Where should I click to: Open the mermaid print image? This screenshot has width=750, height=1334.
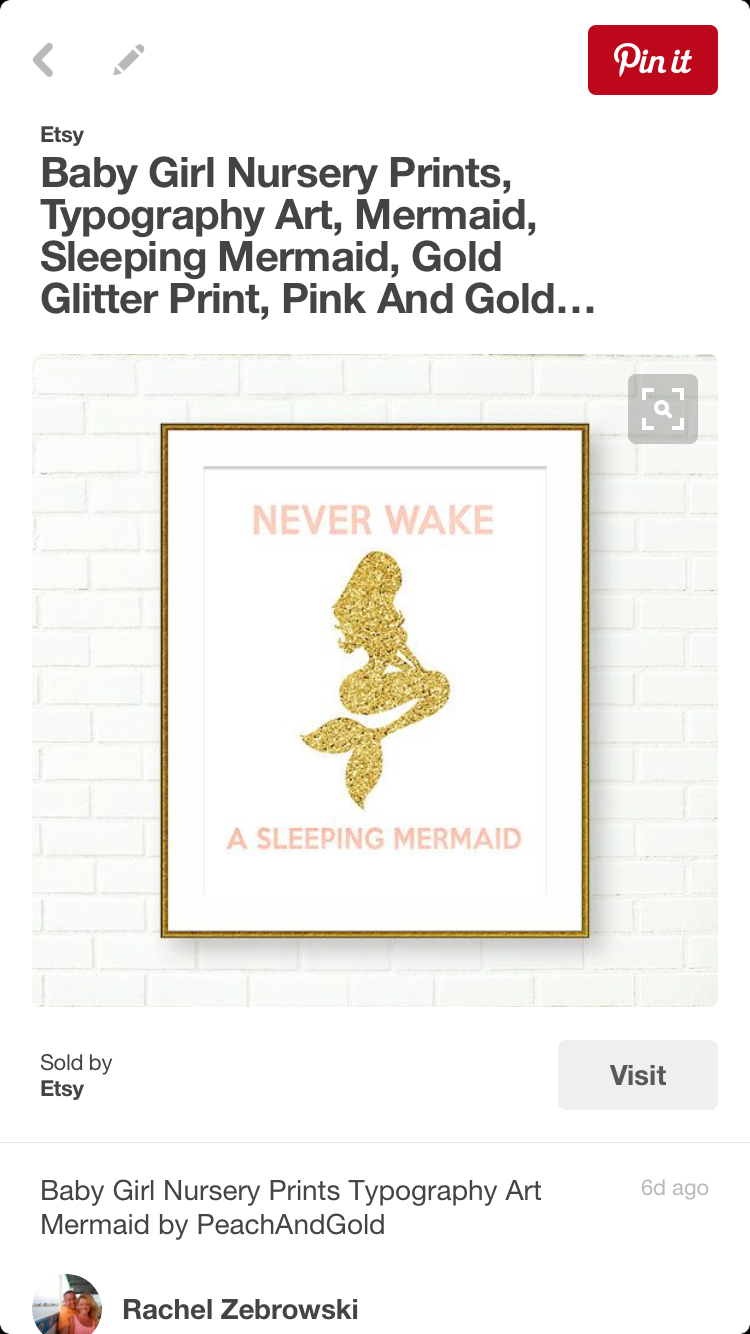(374, 680)
